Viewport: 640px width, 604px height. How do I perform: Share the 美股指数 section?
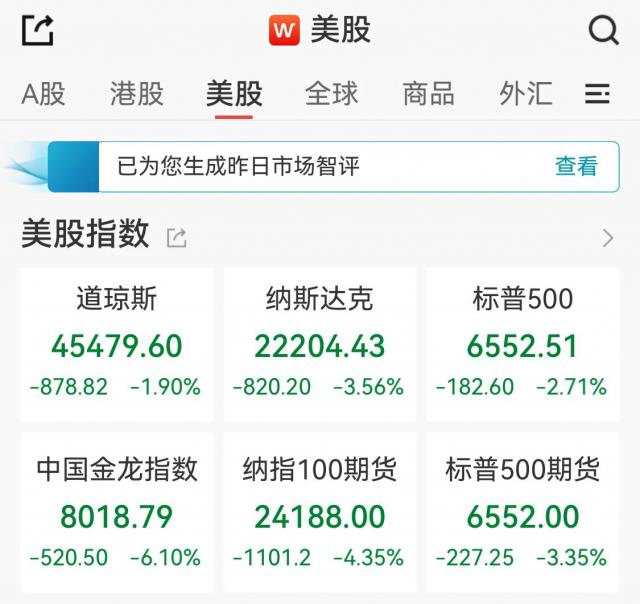[177, 237]
